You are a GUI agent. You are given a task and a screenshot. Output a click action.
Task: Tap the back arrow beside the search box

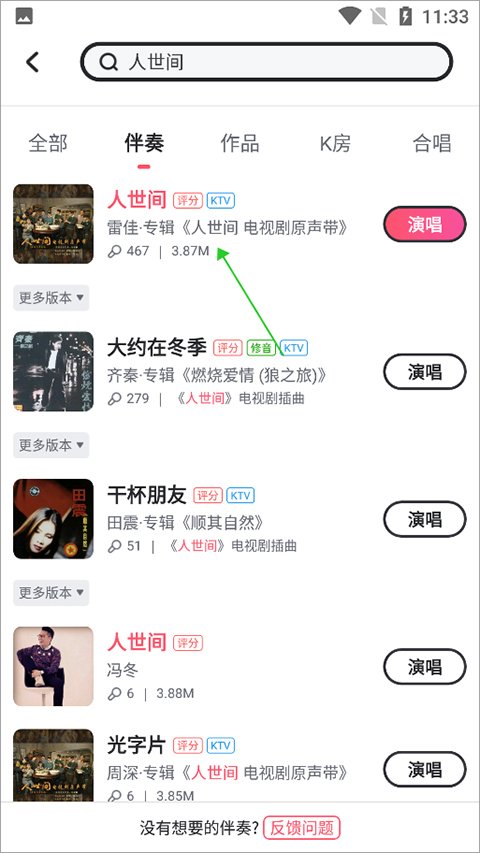(x=33, y=62)
